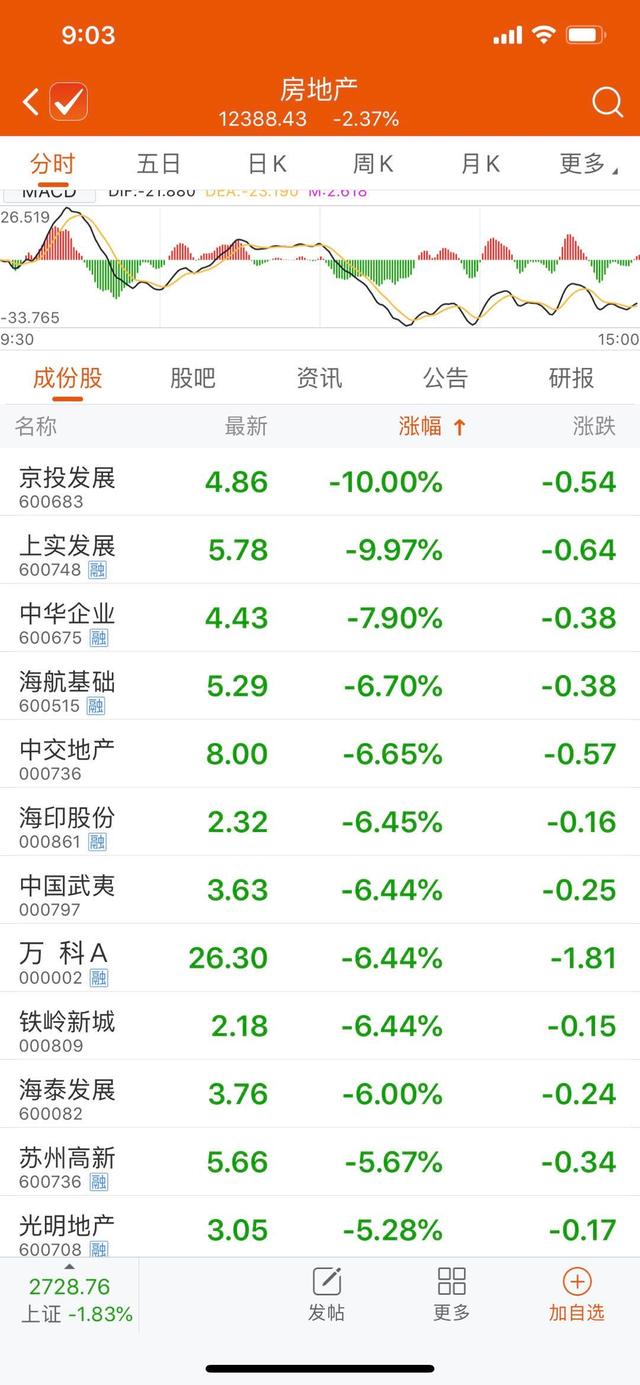Sort the list by 涨幅 column

click(432, 427)
